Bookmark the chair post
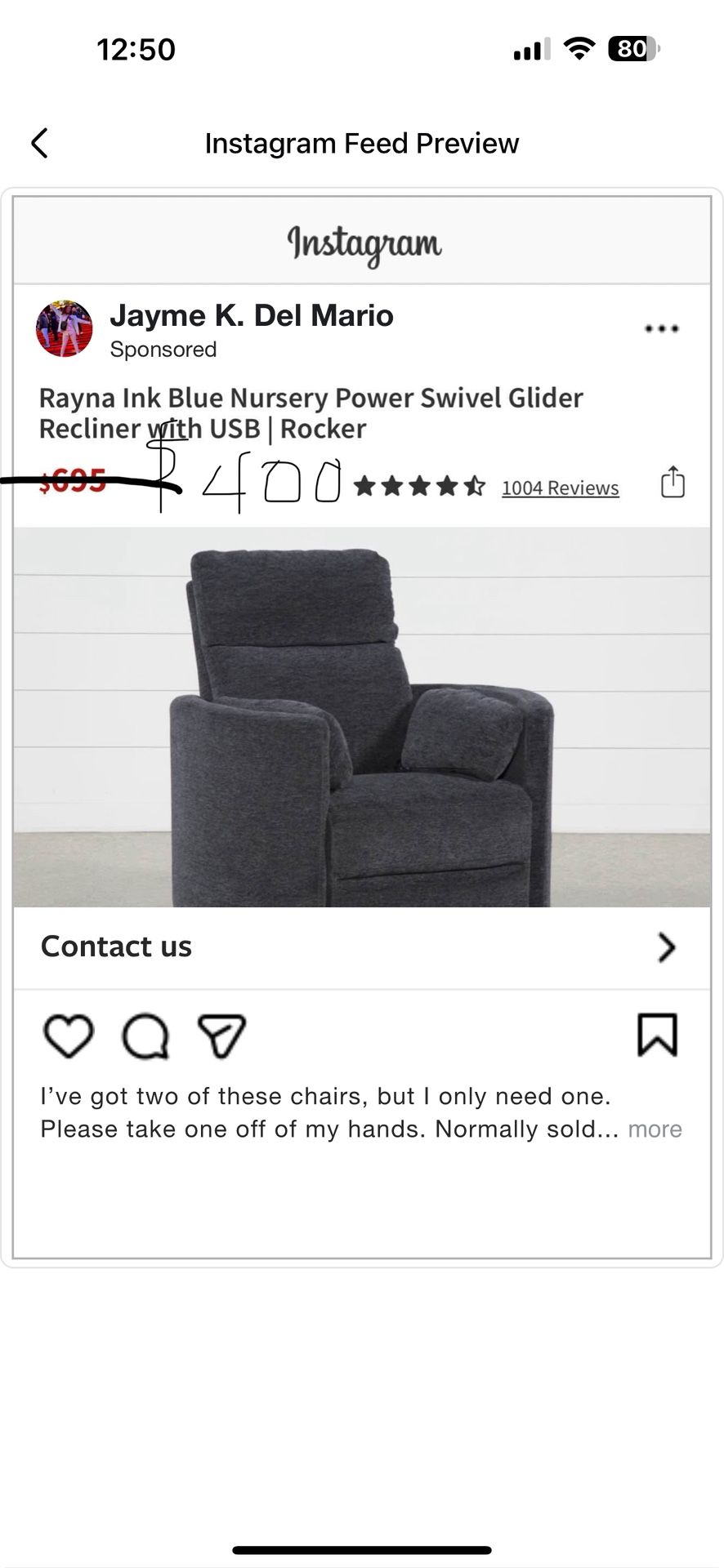The height and width of the screenshot is (1568, 724). (x=657, y=1036)
